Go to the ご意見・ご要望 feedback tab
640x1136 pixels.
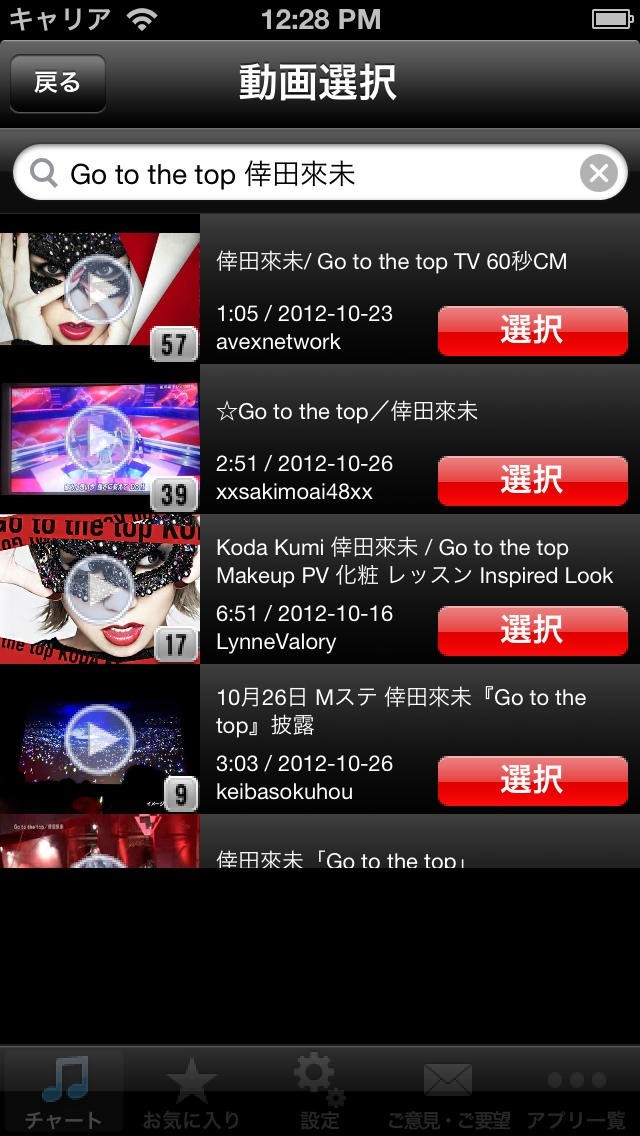(x=448, y=1092)
